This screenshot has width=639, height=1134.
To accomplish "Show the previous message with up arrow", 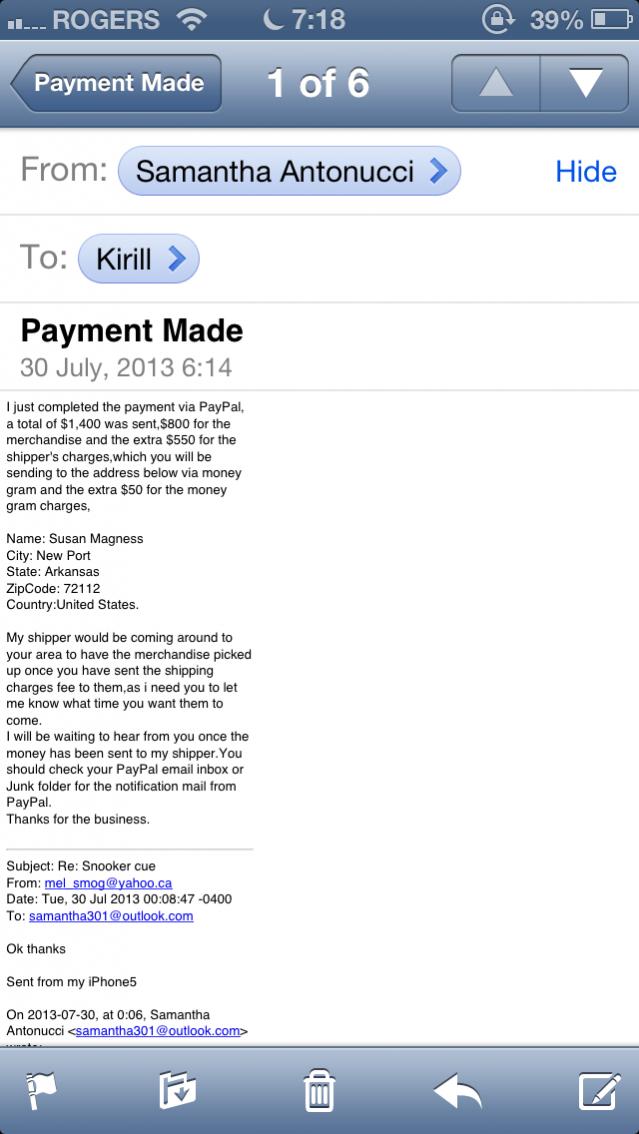I will pos(495,84).
